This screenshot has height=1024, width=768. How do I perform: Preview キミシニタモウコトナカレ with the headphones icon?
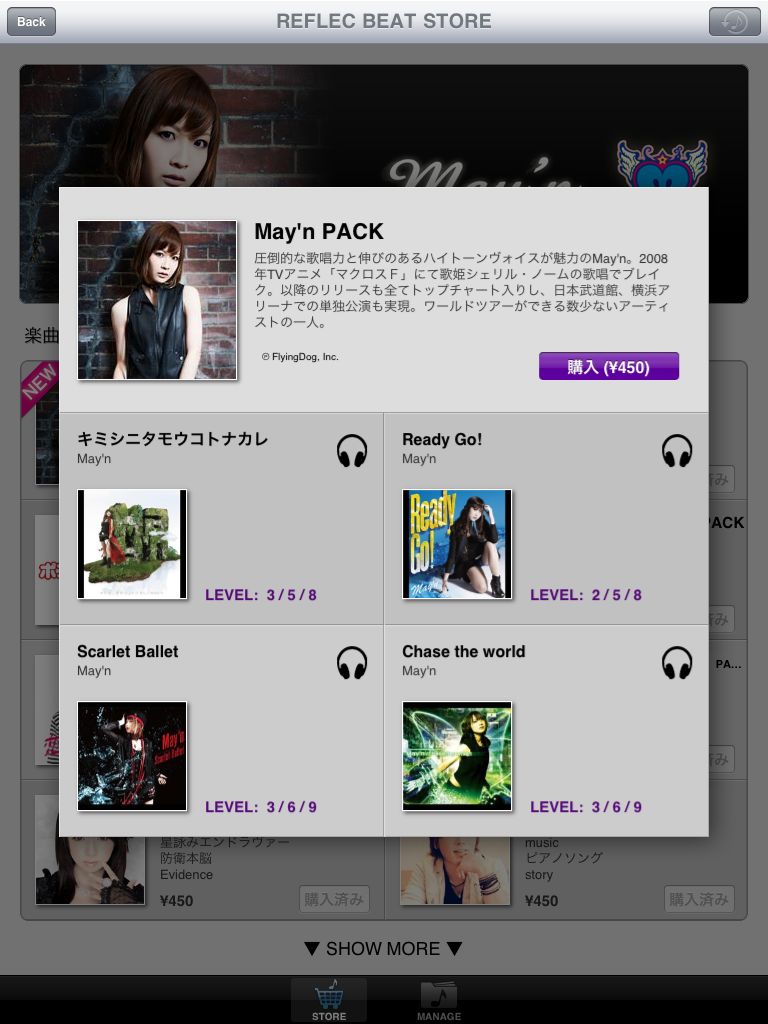352,451
